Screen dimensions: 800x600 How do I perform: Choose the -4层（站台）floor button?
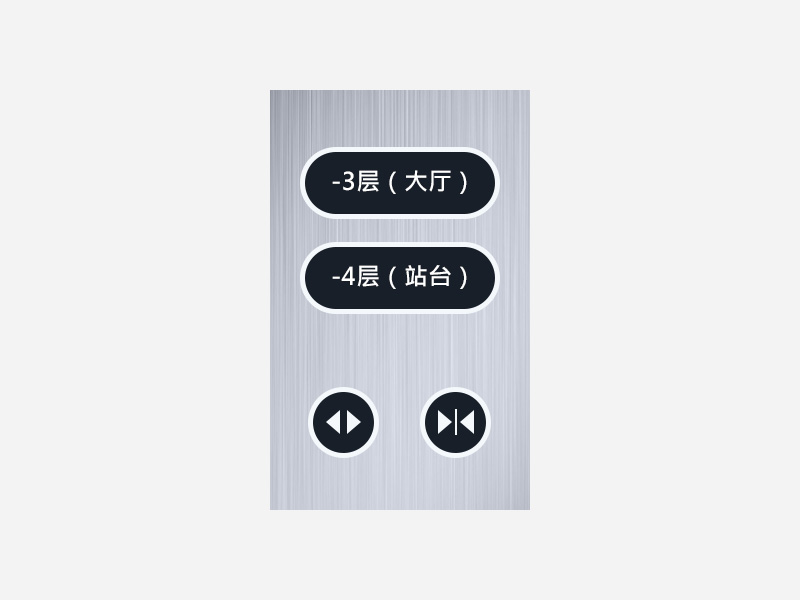click(400, 277)
